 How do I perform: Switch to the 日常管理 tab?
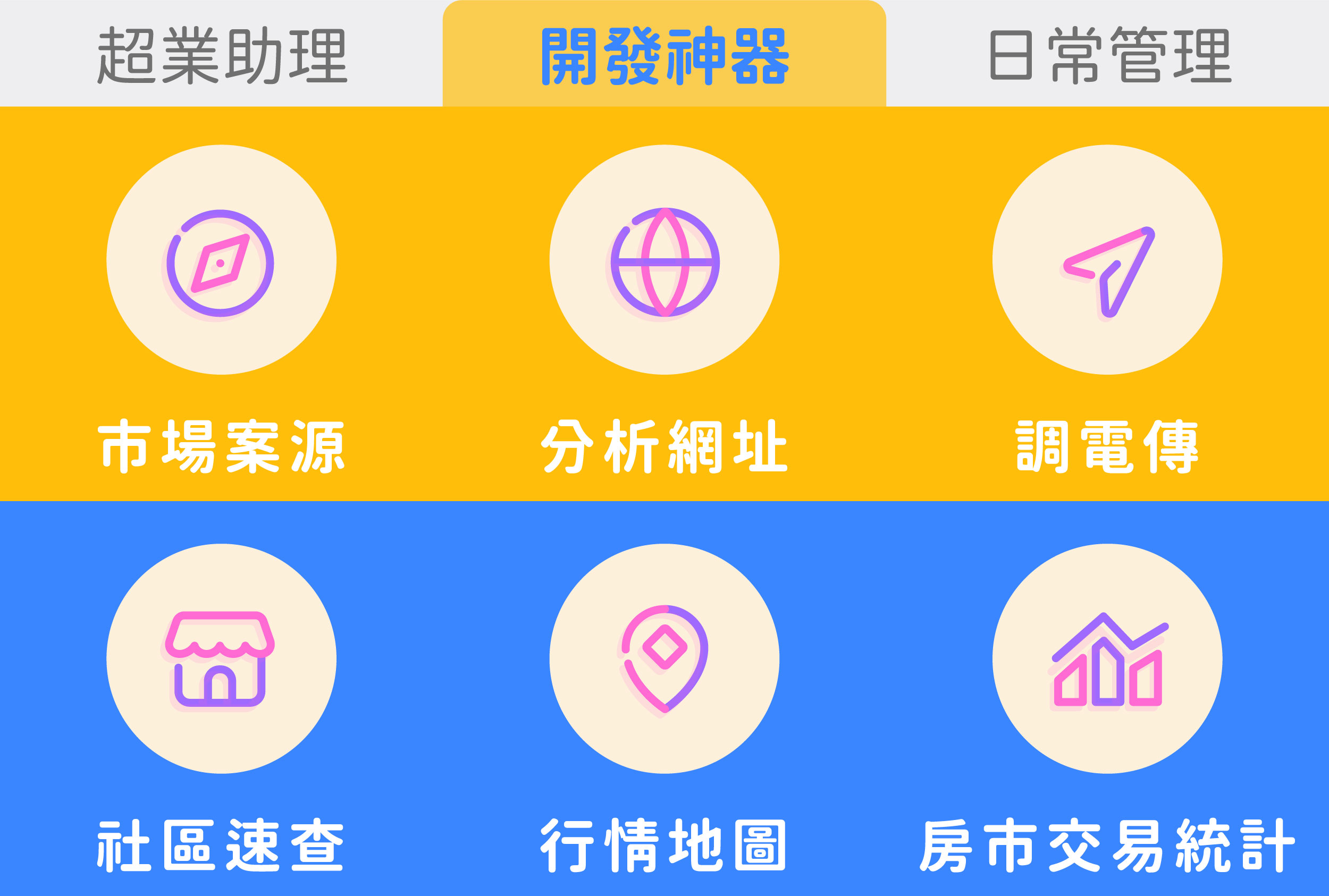coord(1107,54)
